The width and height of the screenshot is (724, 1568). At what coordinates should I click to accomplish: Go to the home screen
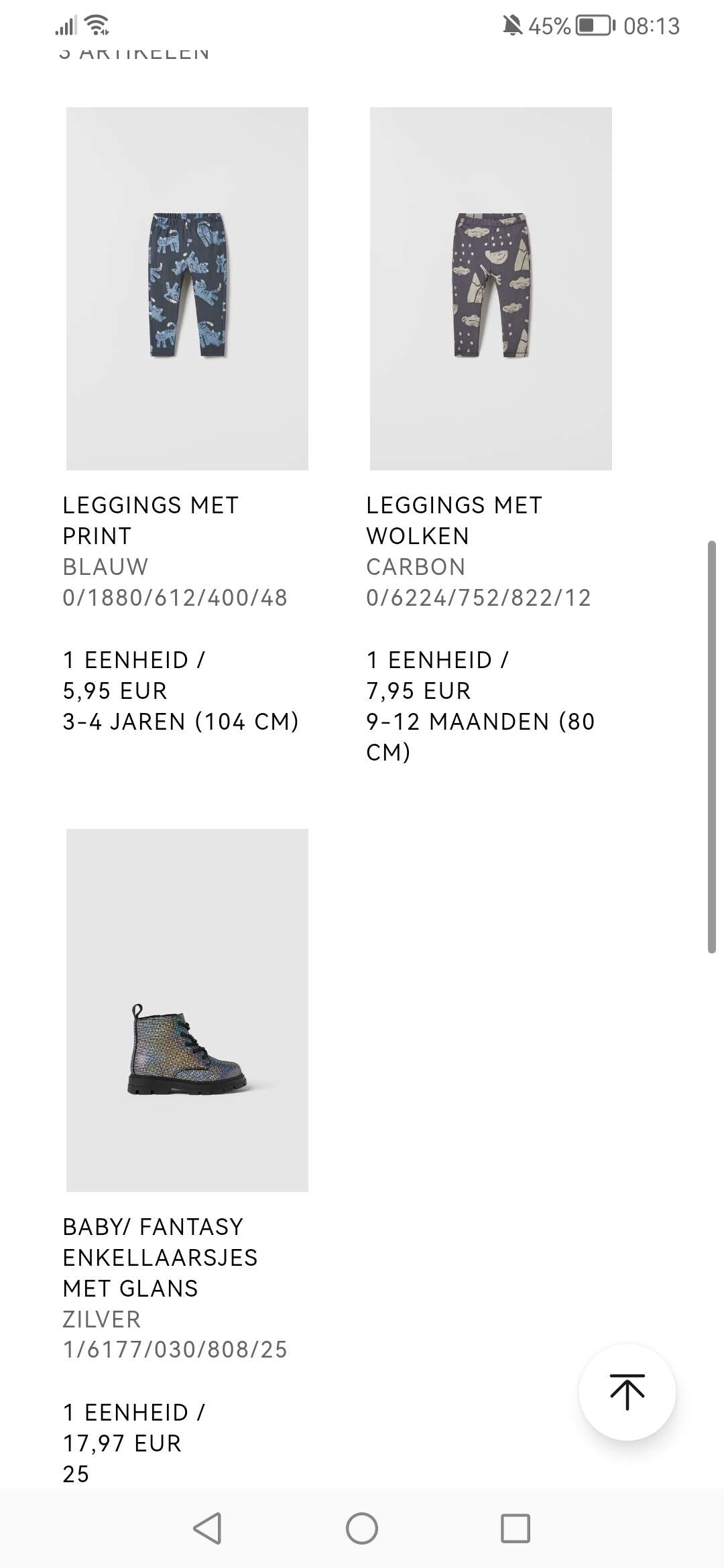362,1528
